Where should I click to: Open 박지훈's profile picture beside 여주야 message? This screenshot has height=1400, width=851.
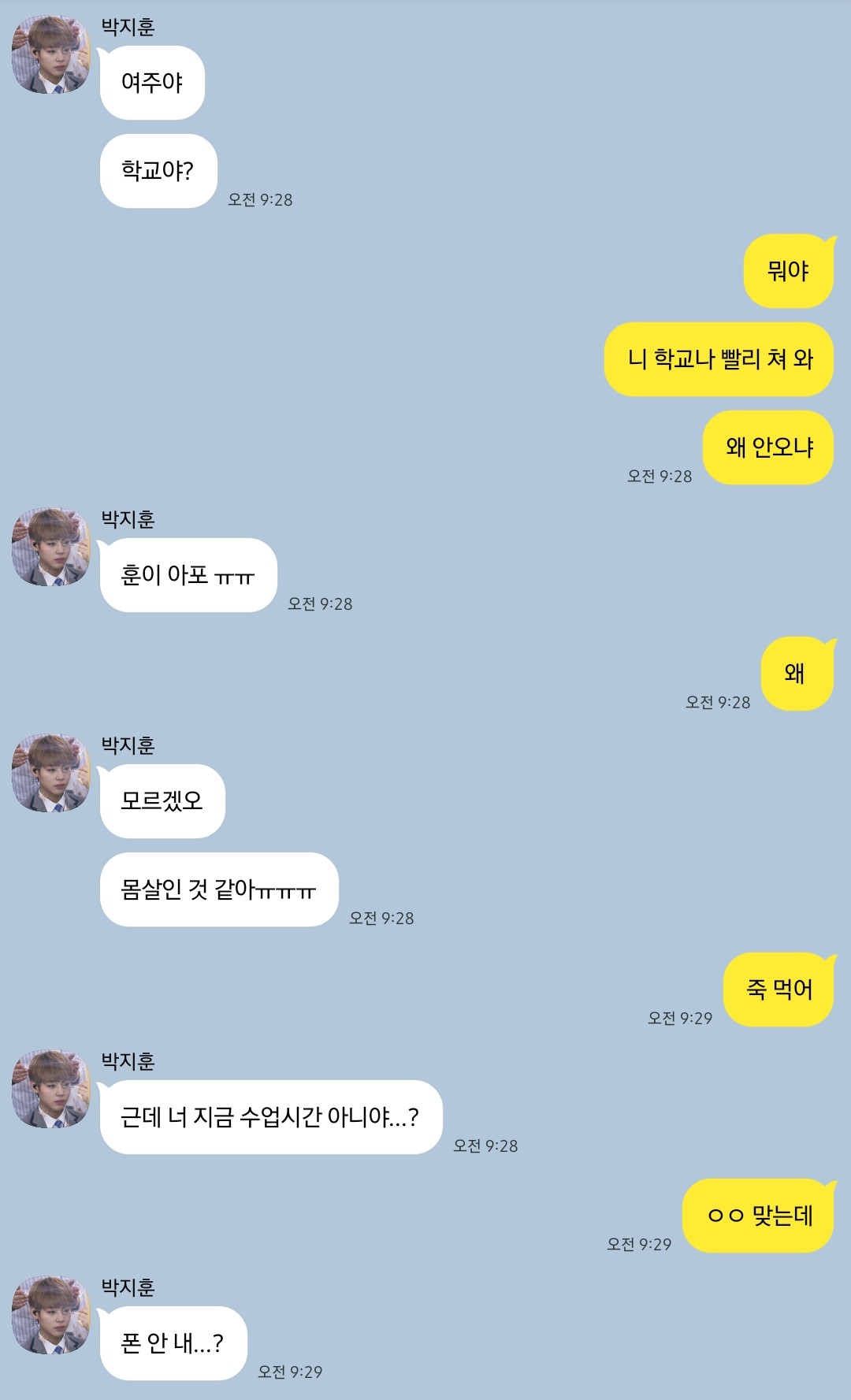tap(51, 54)
